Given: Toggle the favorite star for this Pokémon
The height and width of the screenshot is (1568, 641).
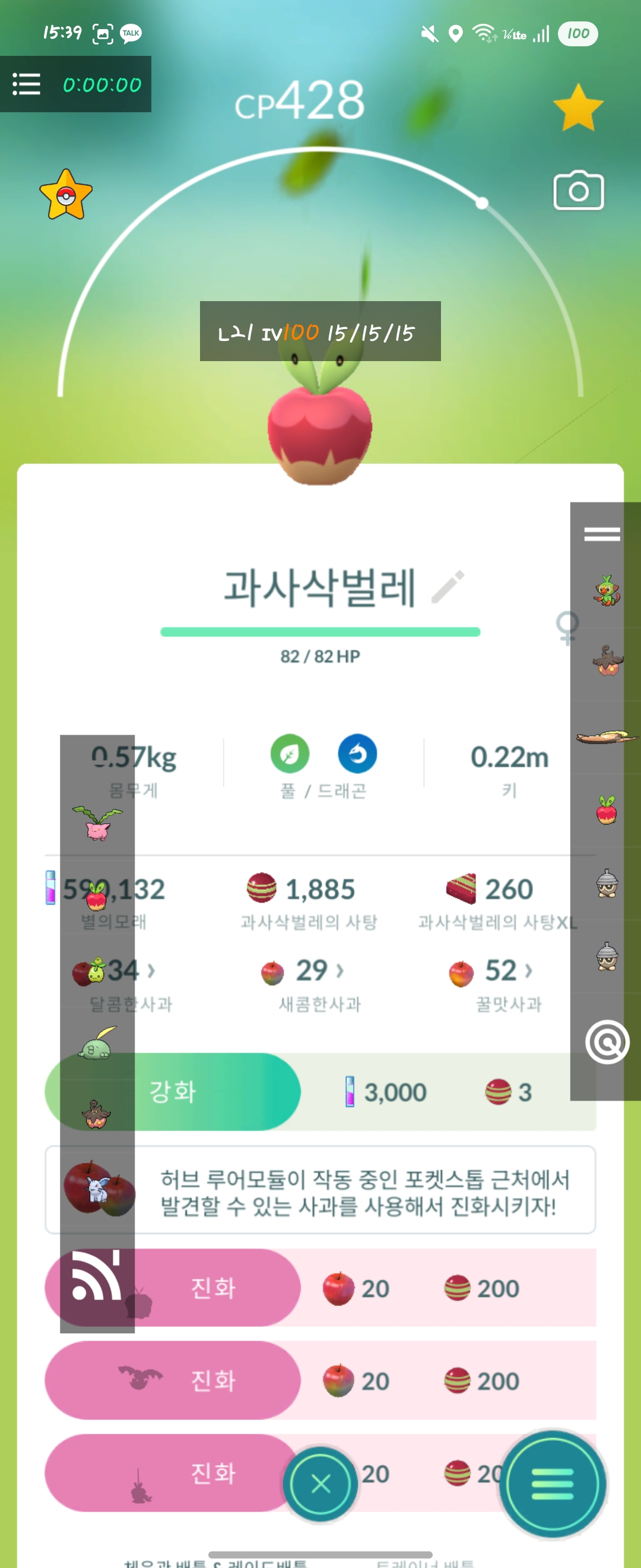Looking at the screenshot, I should (577, 108).
